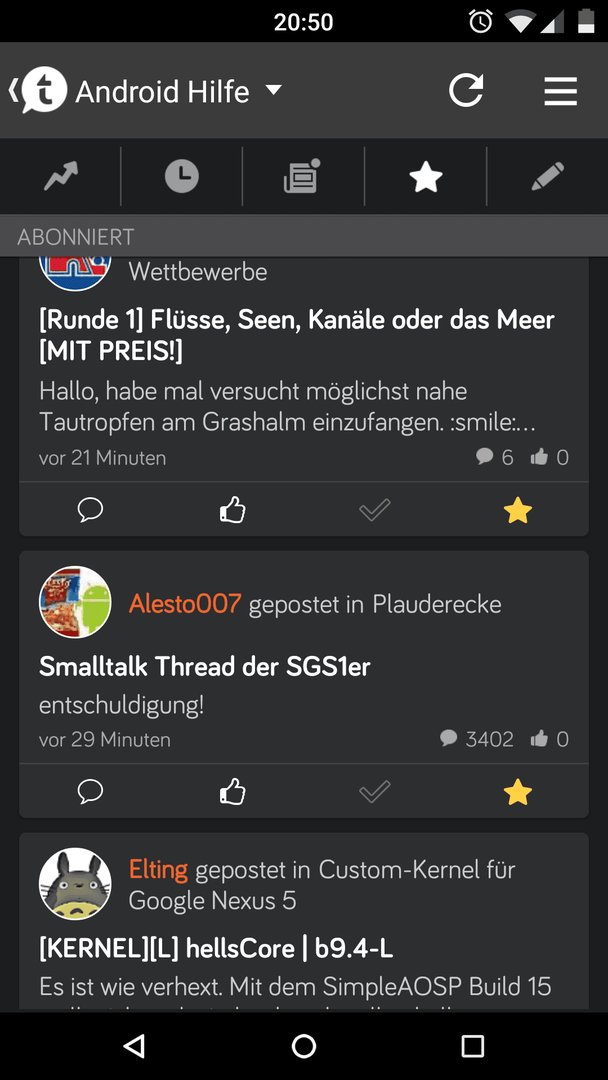Give a thumbs up to Smalltalk Thread post
Screen dimensions: 608x1080
(233, 793)
